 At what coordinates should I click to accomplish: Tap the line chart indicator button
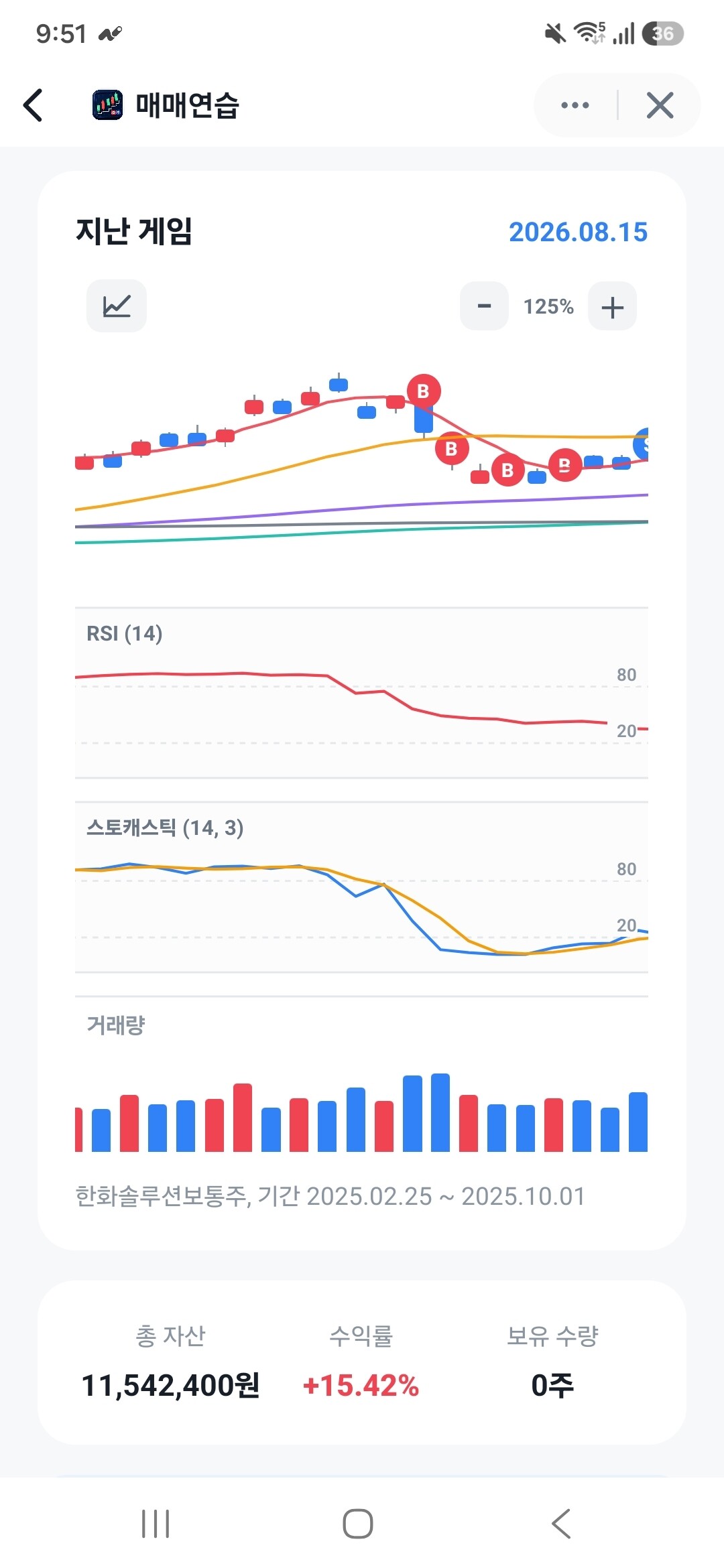click(117, 306)
